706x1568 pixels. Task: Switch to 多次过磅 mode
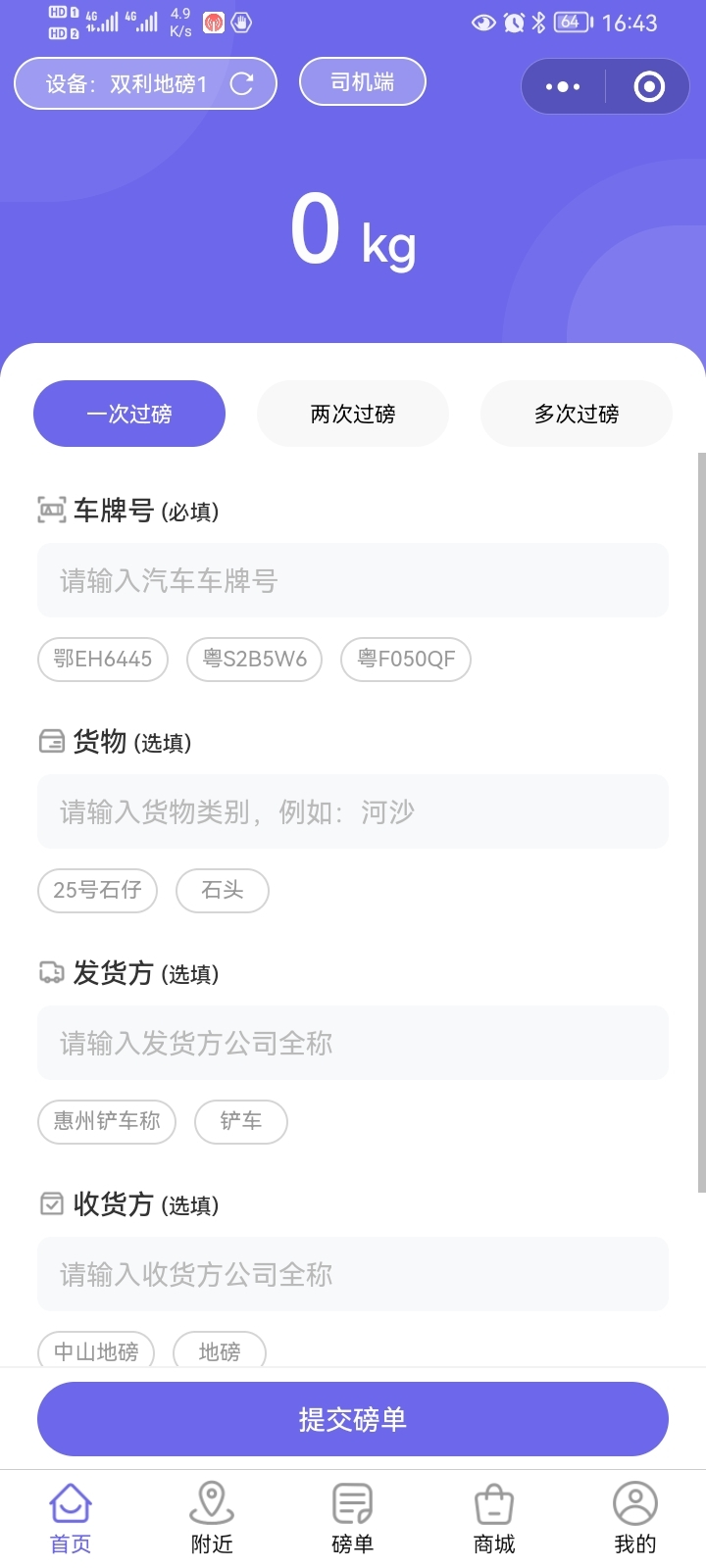click(x=577, y=414)
